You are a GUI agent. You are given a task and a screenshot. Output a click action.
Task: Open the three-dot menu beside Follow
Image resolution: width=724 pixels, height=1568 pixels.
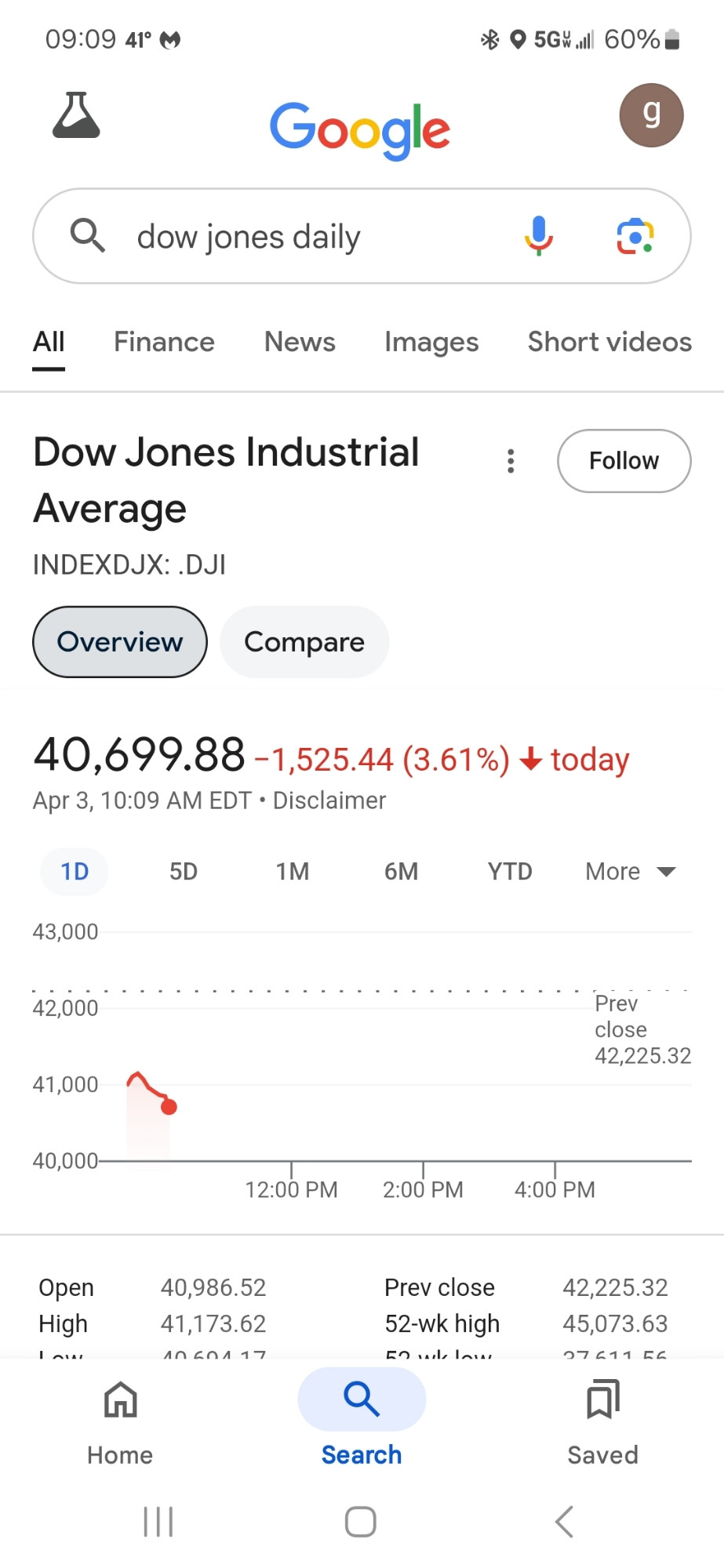pos(511,461)
